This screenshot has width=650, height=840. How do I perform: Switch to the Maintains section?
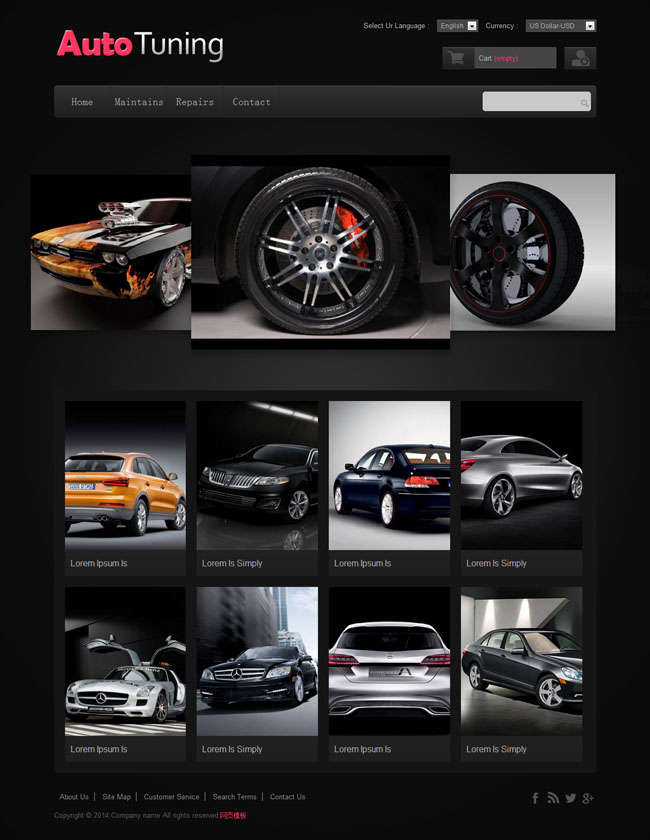tap(138, 102)
